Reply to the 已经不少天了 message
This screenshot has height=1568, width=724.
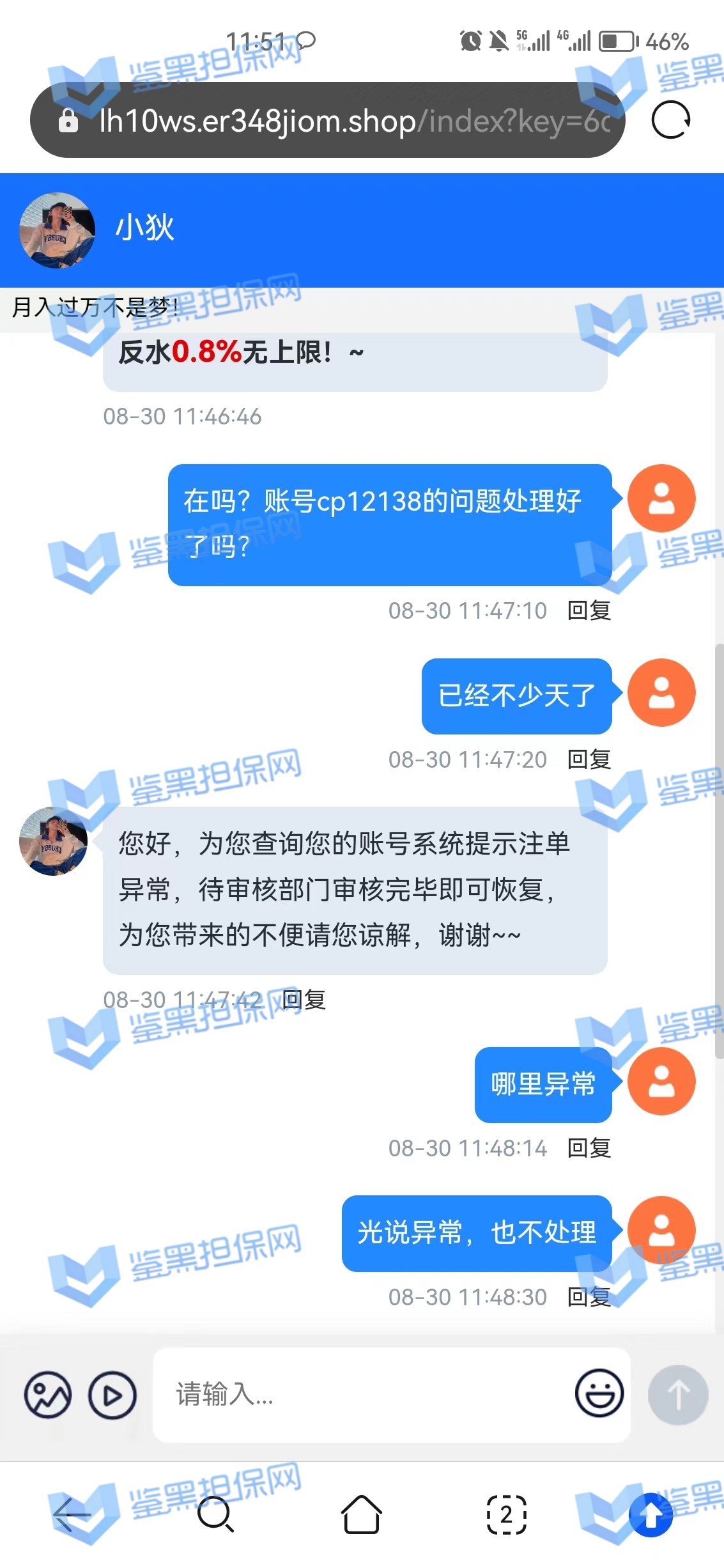(x=589, y=759)
